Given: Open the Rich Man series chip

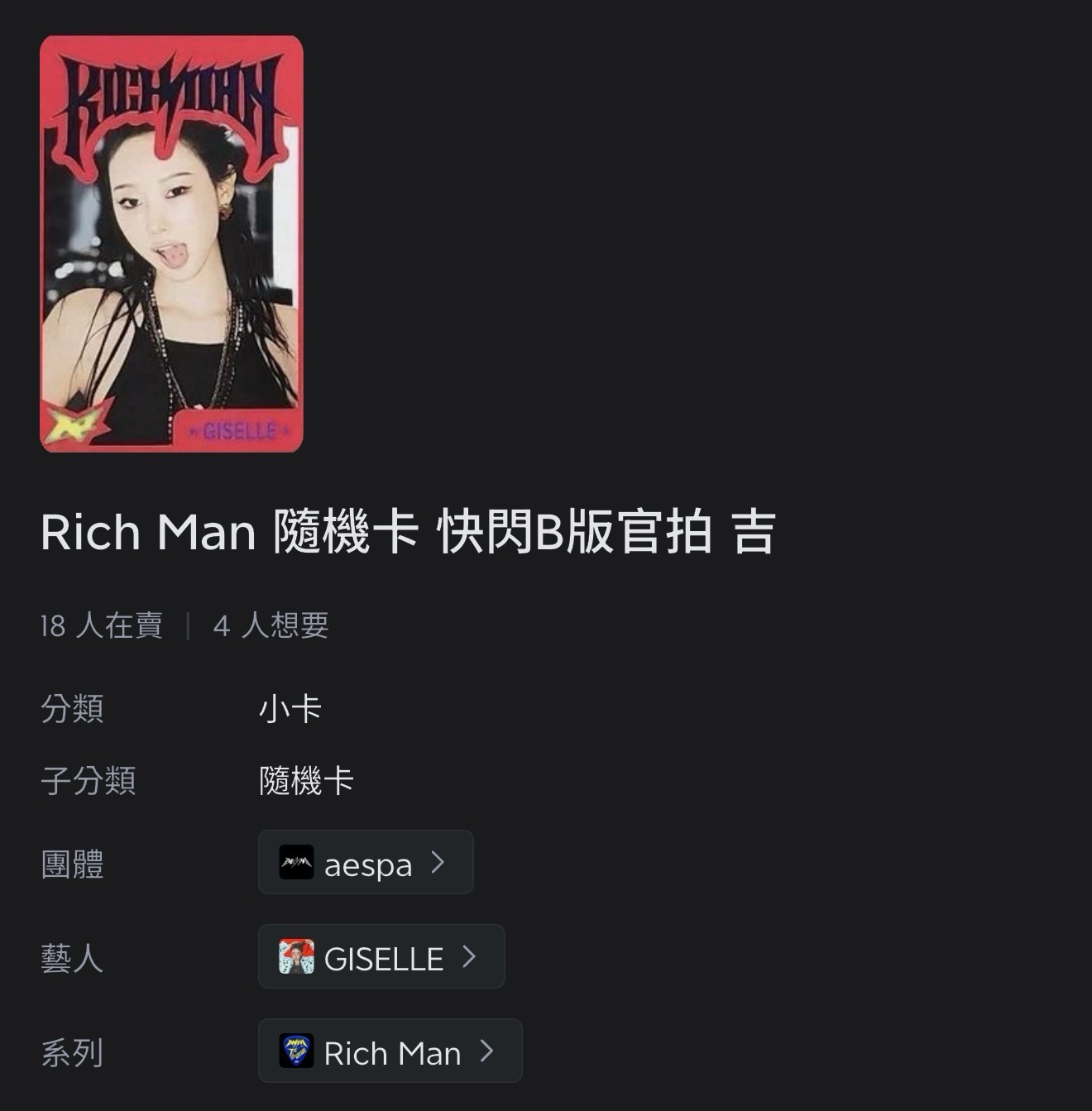Looking at the screenshot, I should coord(390,1051).
